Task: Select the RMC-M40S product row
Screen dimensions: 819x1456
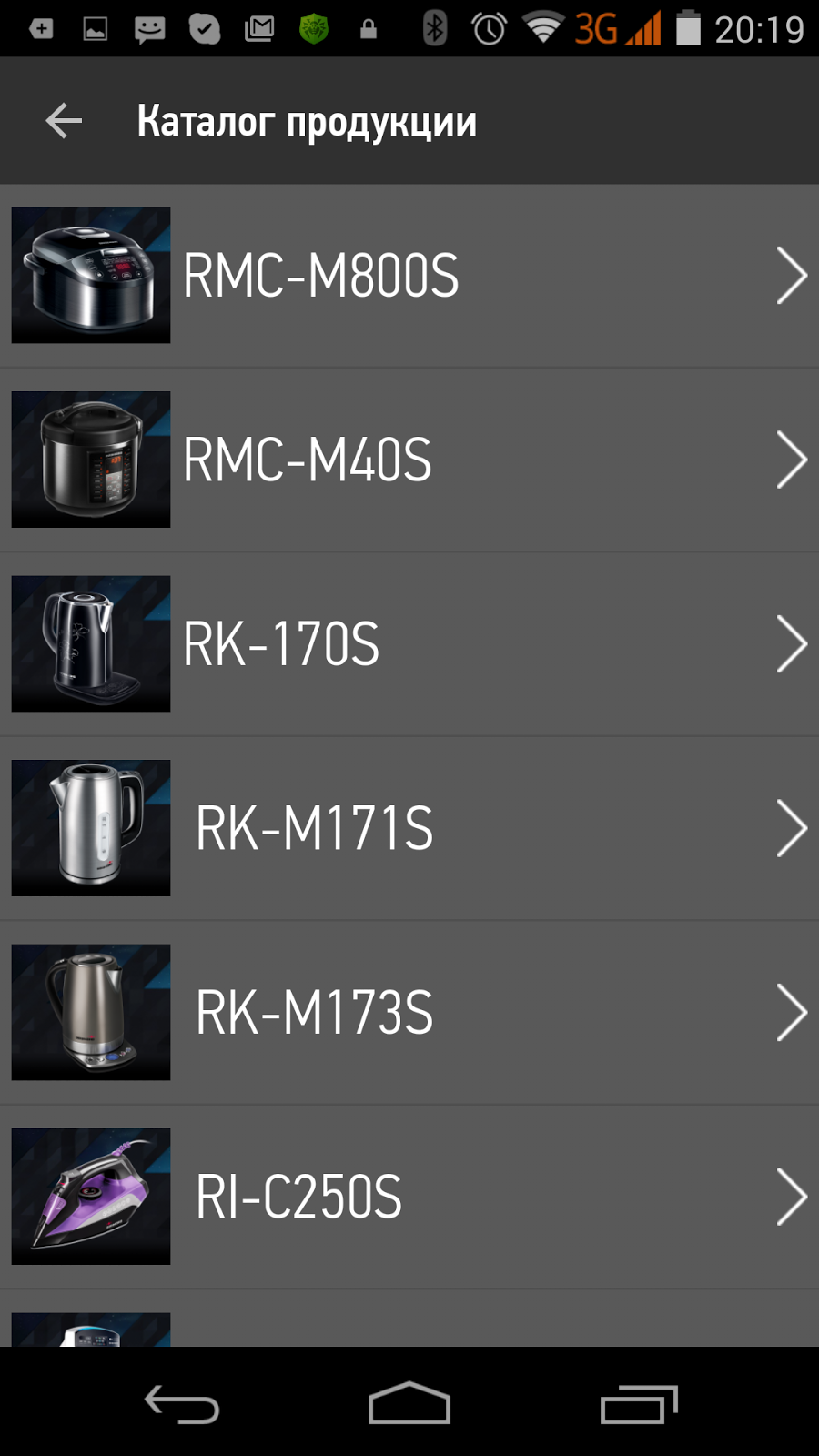Action: (409, 460)
